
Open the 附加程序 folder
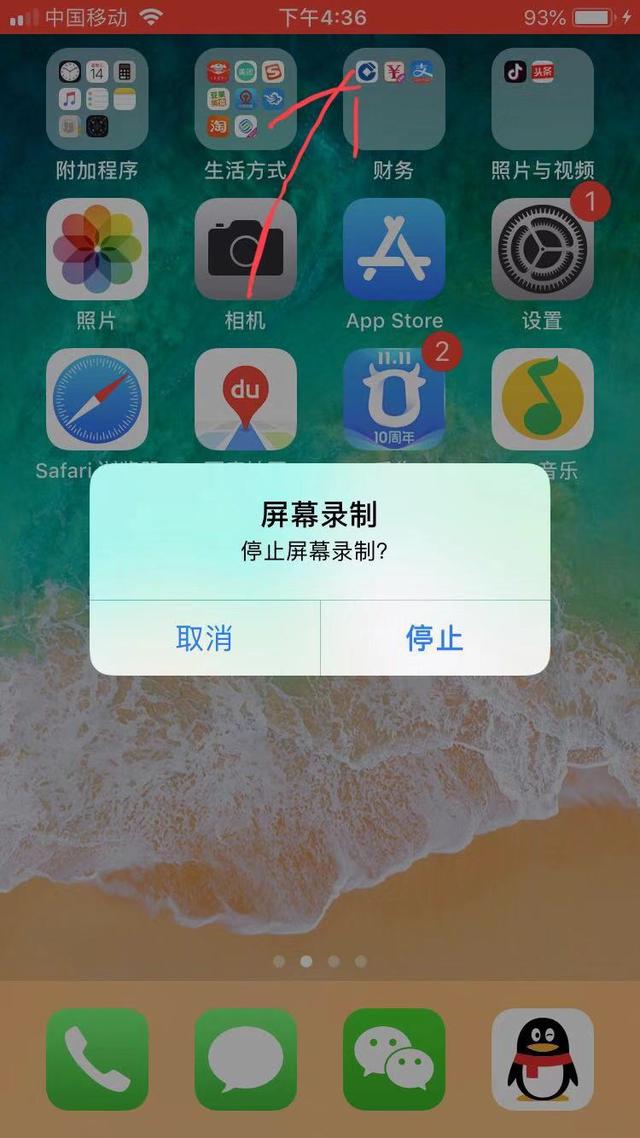tap(97, 99)
